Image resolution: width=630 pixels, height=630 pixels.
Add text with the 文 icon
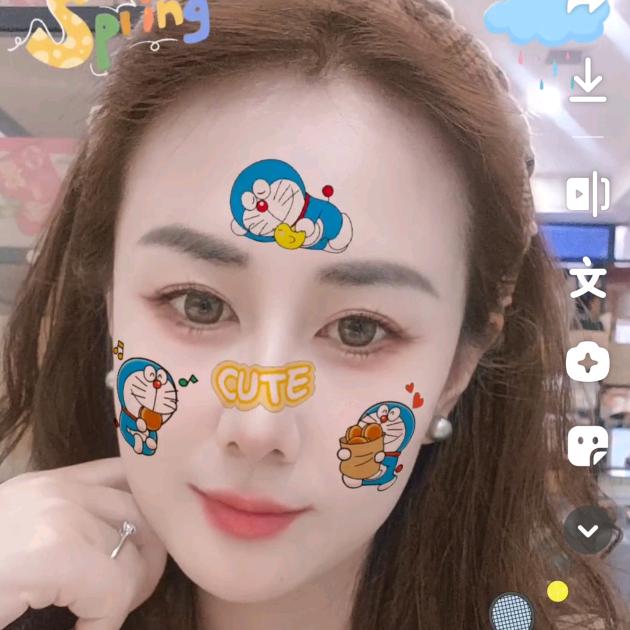[x=588, y=279]
